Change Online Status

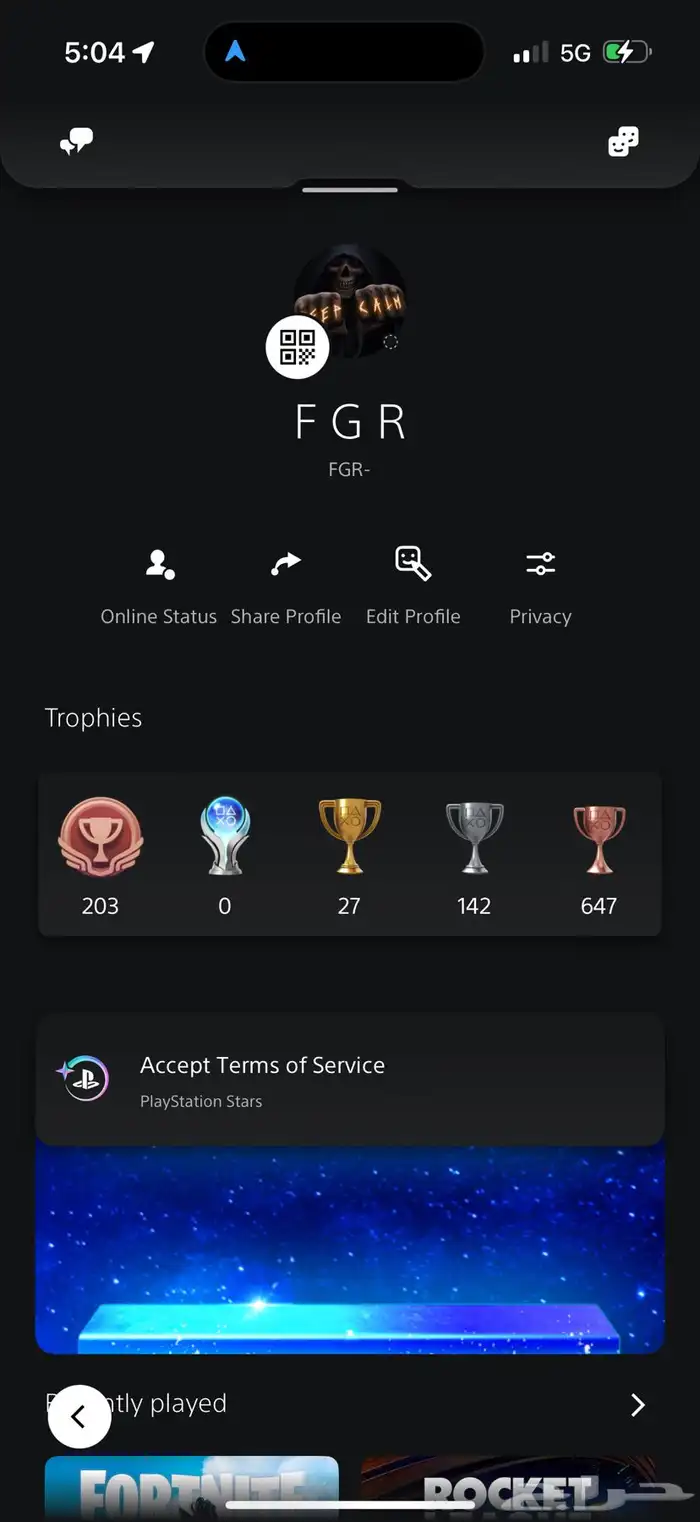159,587
